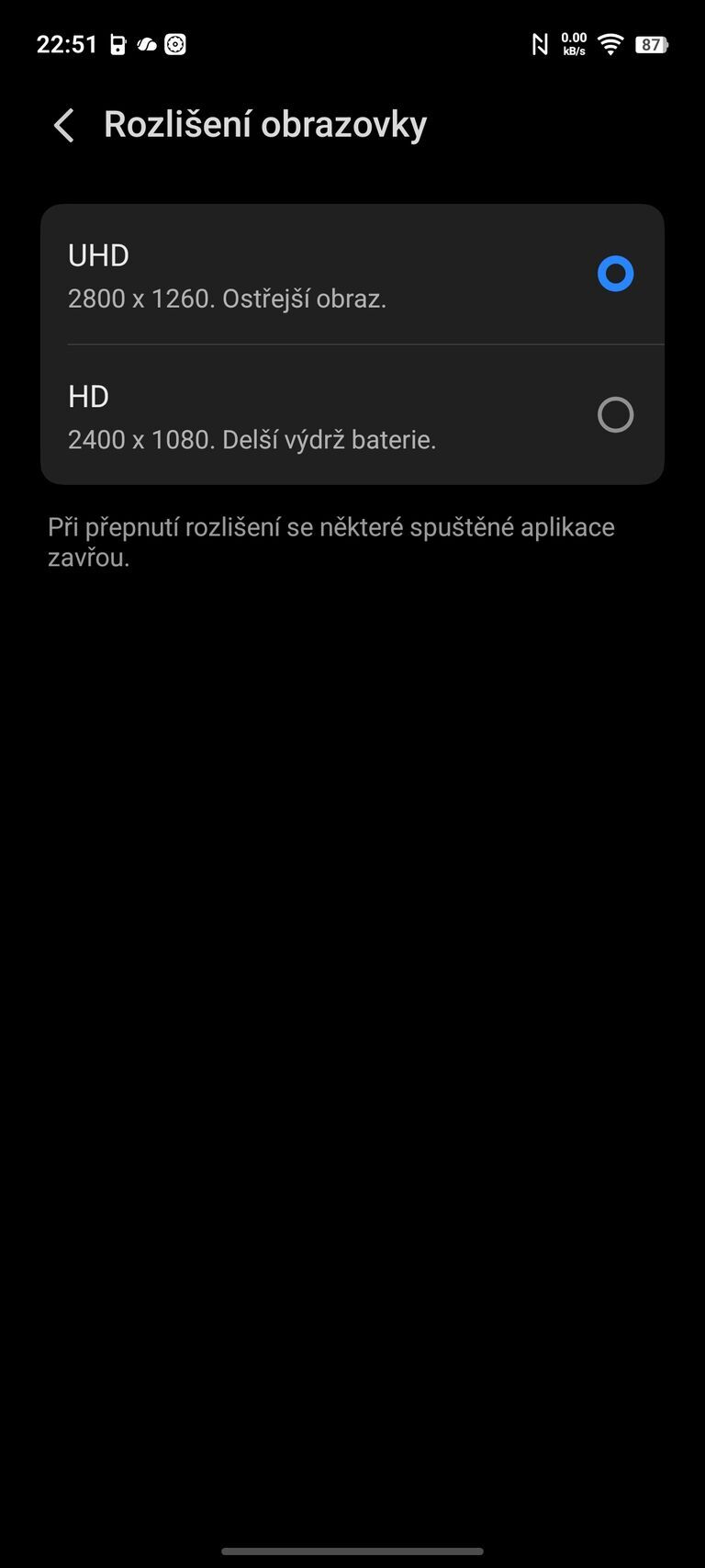Tap the UHD label text
Screen dimensions: 705x1568
(97, 255)
